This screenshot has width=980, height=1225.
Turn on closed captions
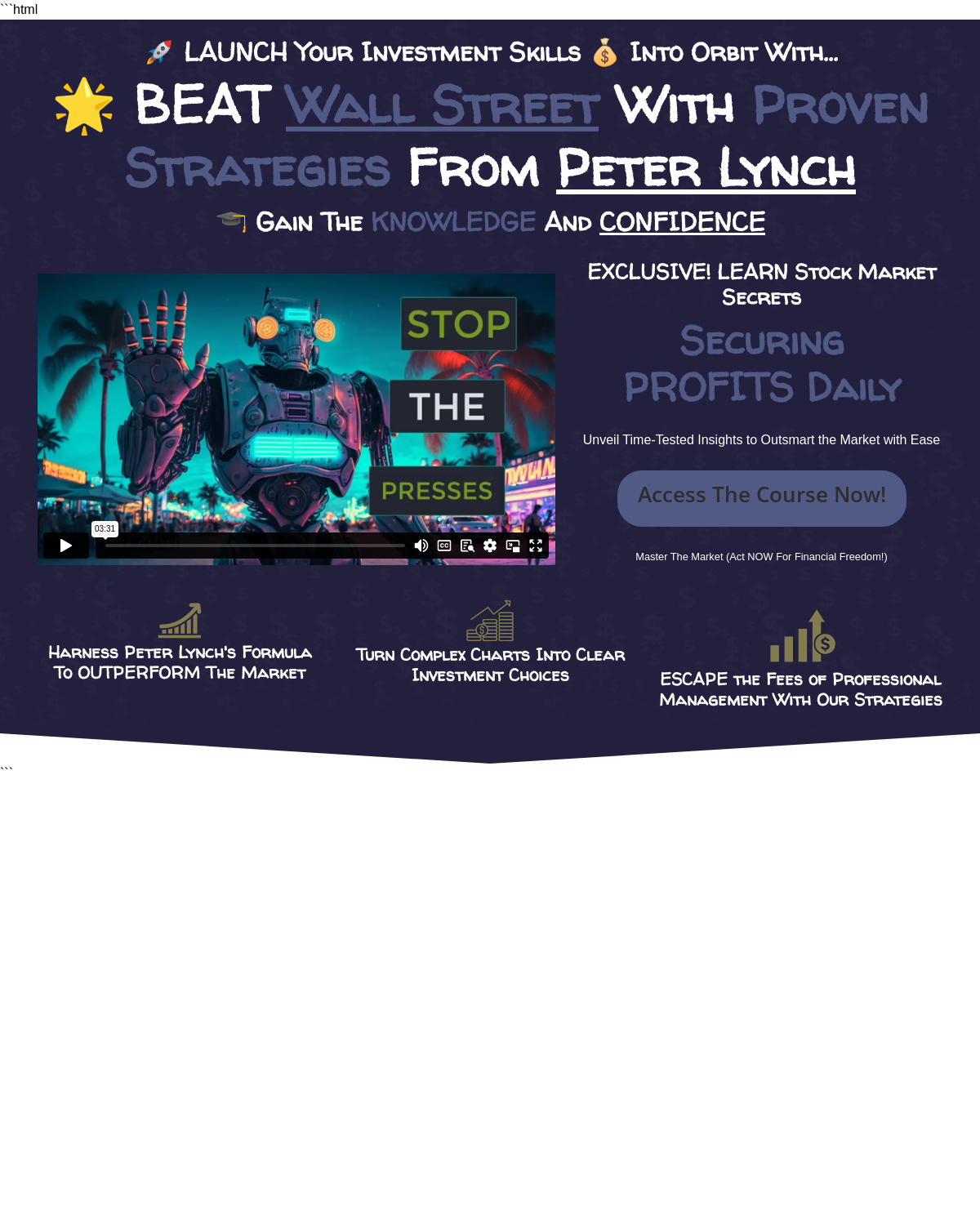tap(444, 546)
